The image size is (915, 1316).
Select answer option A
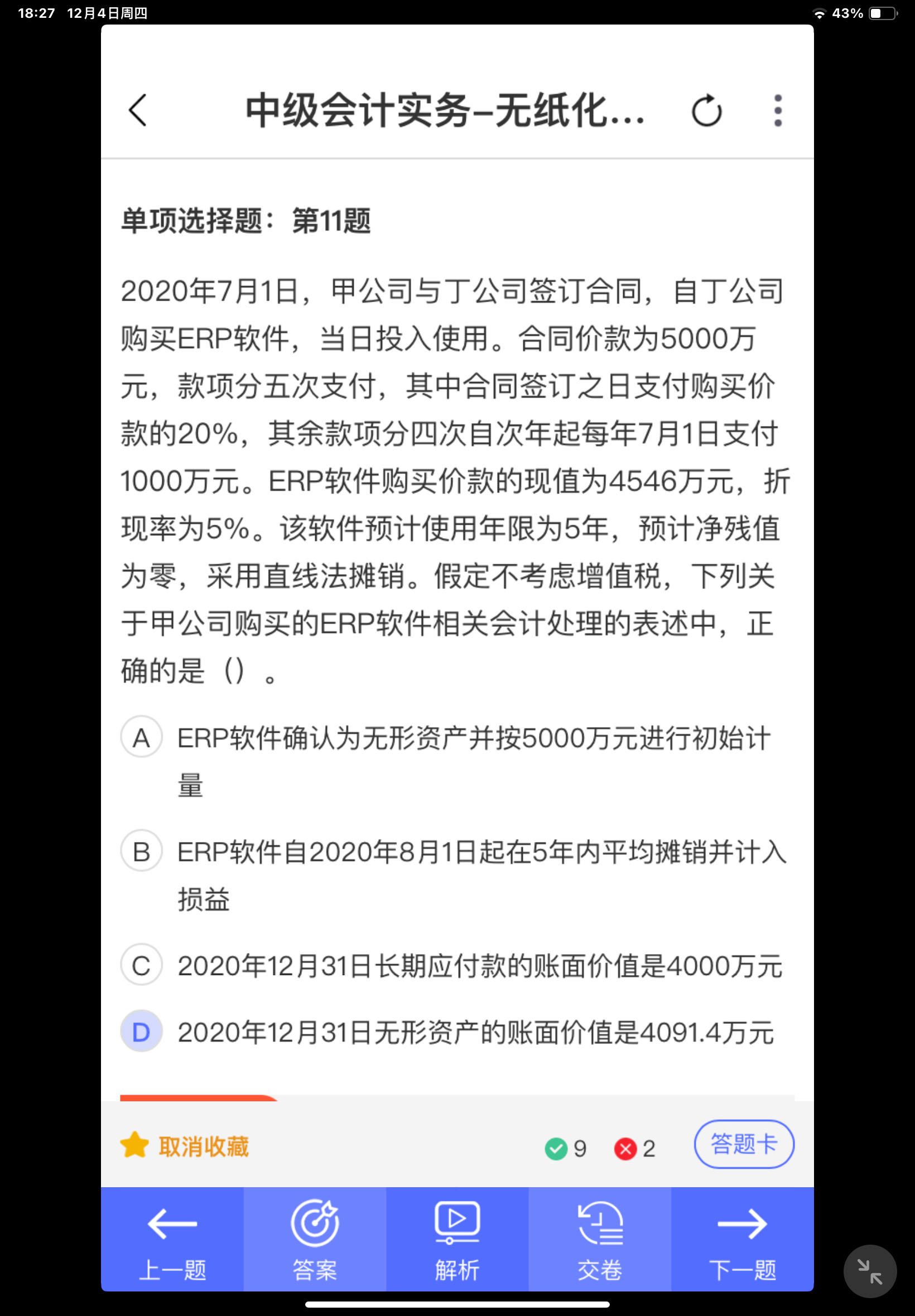141,737
